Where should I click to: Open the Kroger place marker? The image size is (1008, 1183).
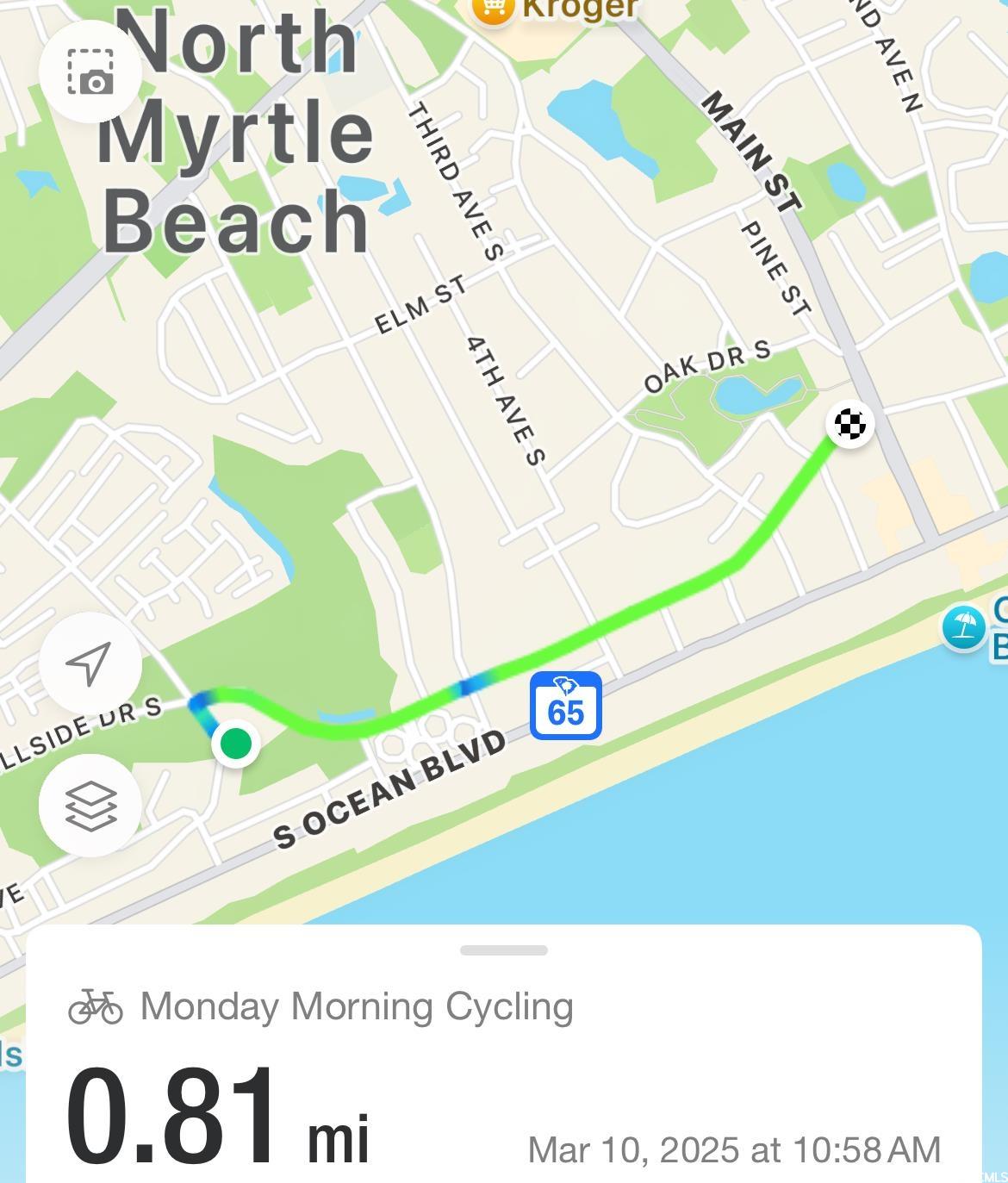click(x=494, y=10)
